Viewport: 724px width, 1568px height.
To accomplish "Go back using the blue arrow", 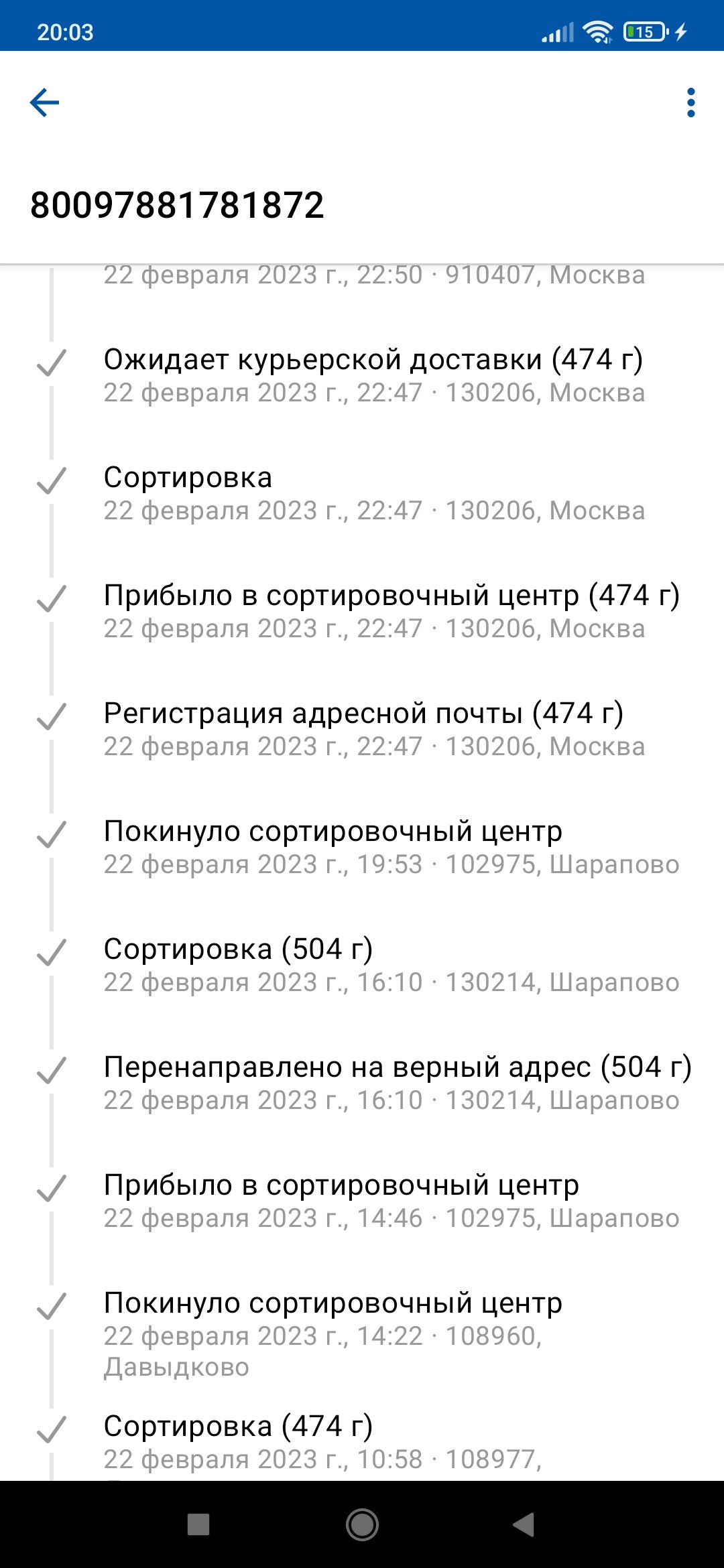I will point(45,103).
